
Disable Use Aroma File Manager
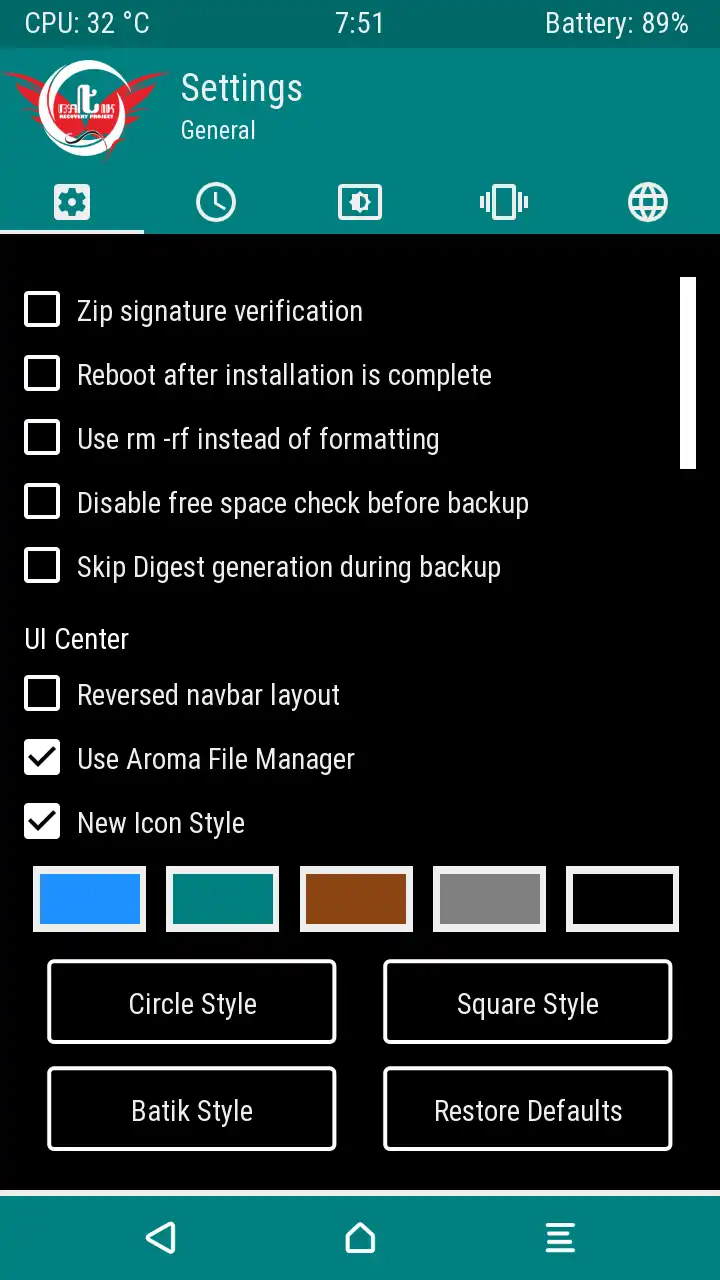tap(41, 758)
